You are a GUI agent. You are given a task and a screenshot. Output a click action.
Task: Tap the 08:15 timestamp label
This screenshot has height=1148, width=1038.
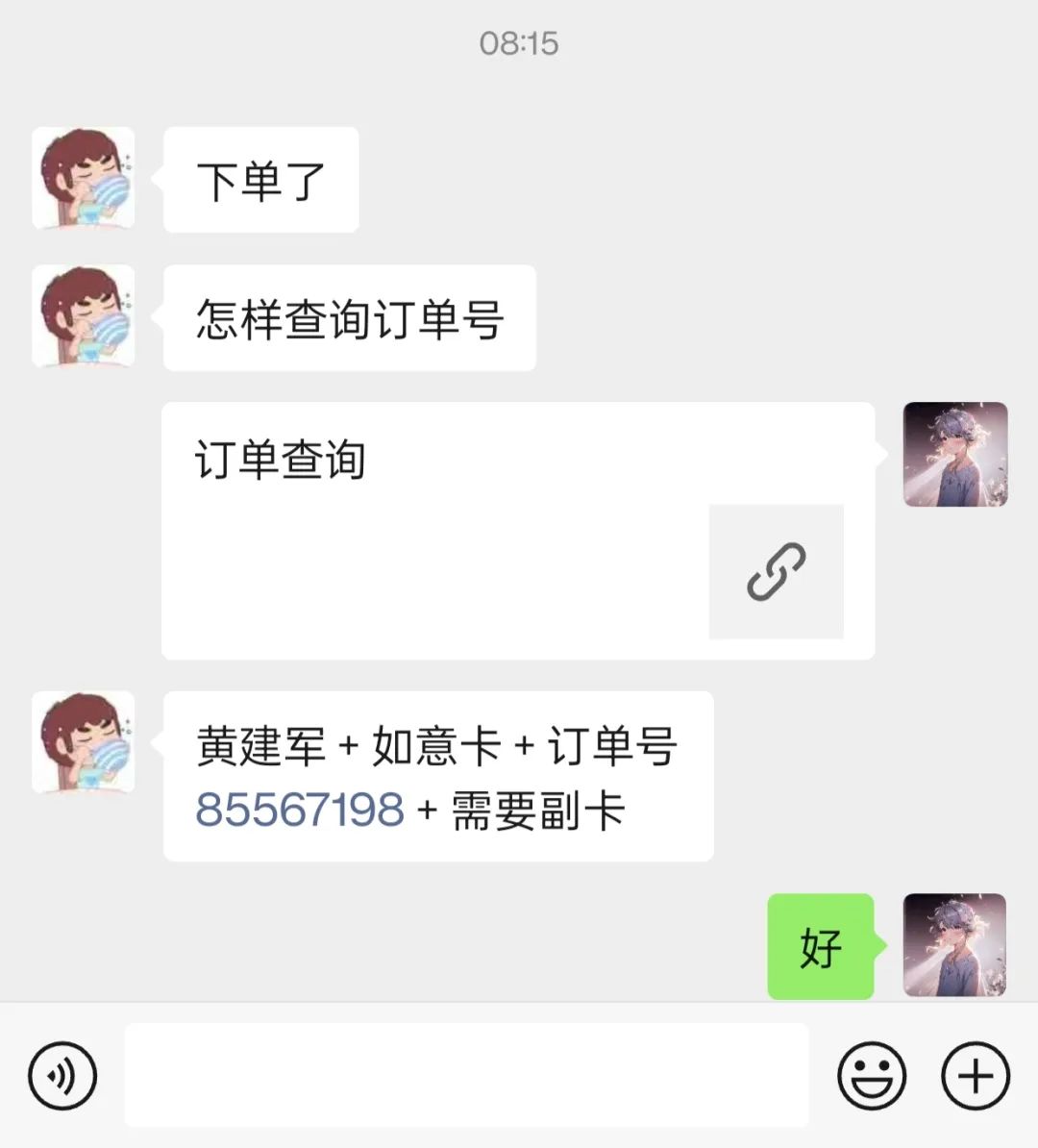[519, 44]
